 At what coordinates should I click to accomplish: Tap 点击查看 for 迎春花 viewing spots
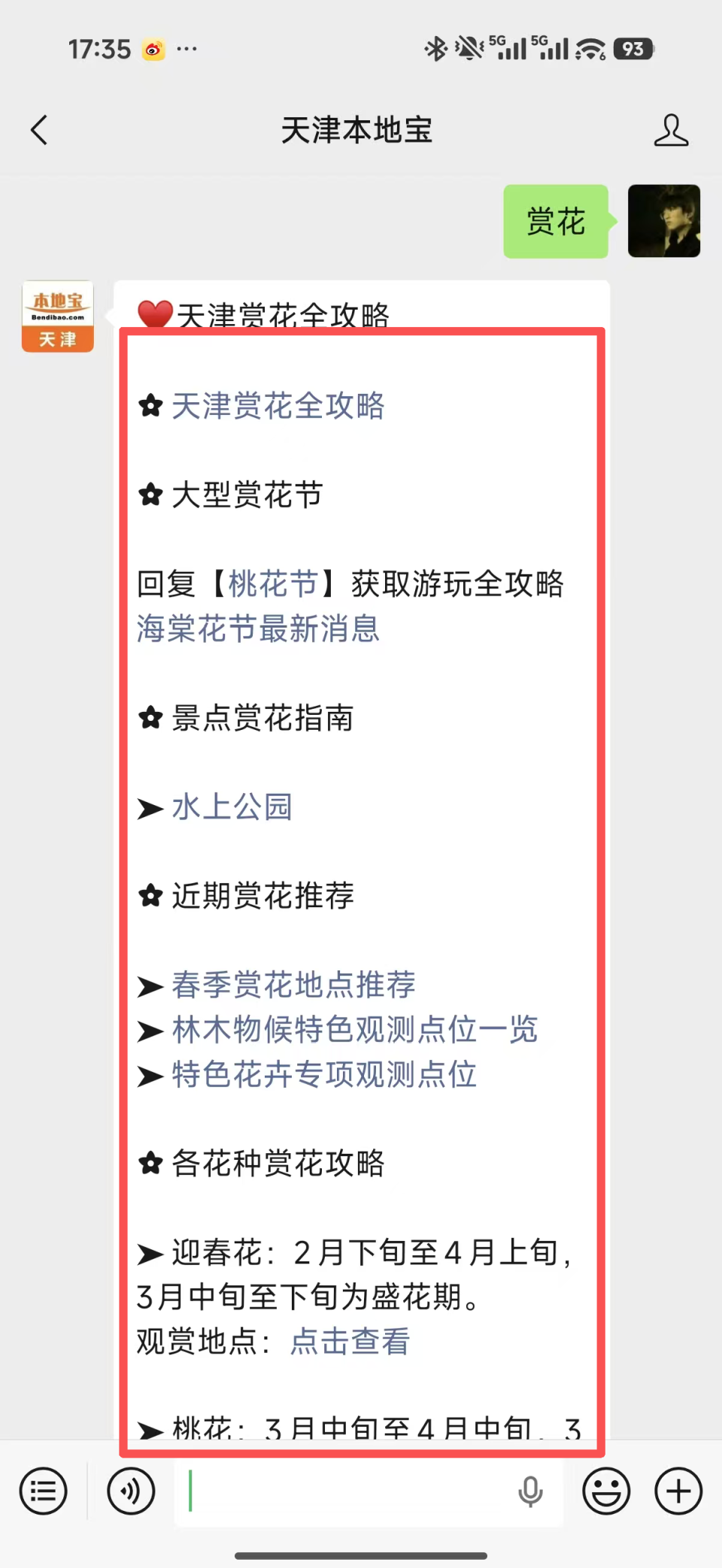click(348, 1340)
